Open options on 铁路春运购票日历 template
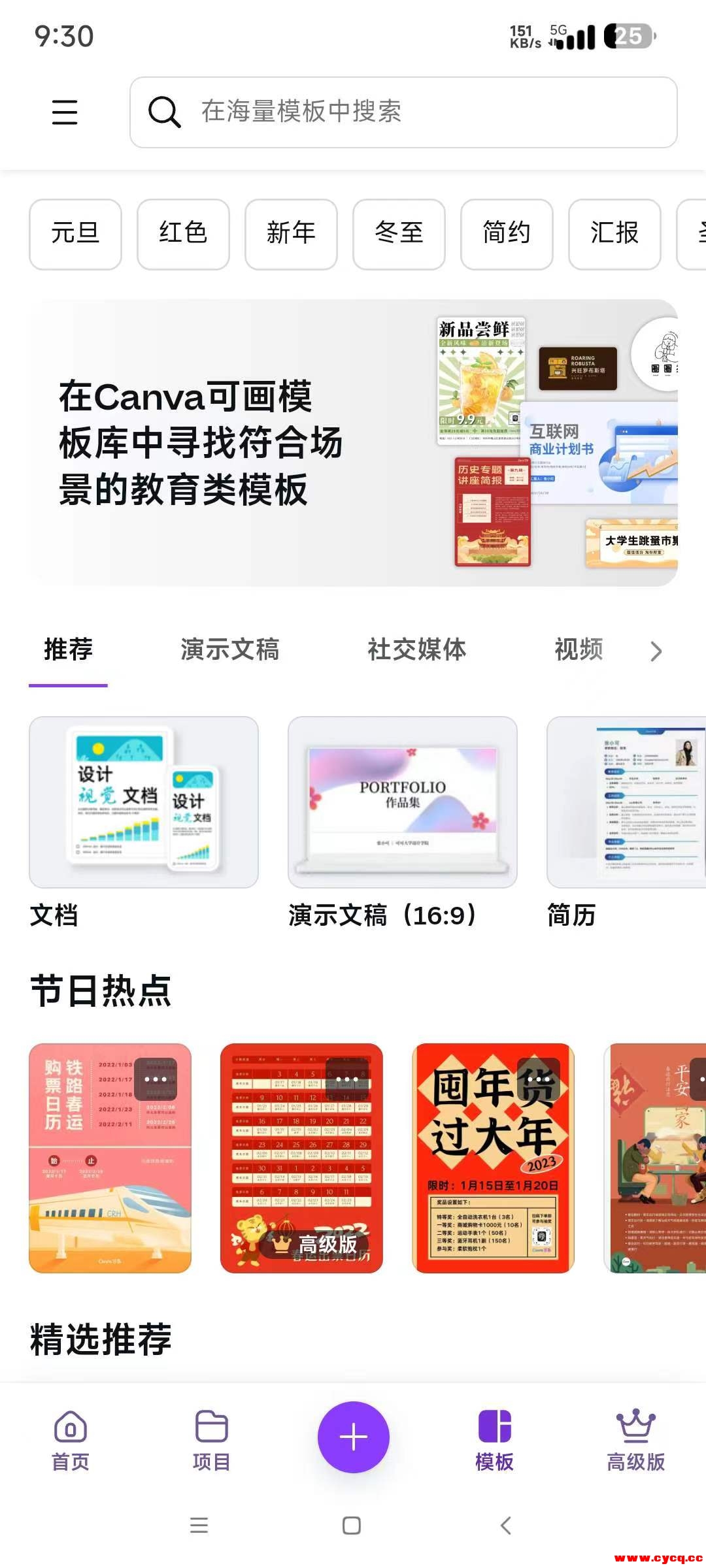Image resolution: width=706 pixels, height=1568 pixels. tap(156, 1079)
